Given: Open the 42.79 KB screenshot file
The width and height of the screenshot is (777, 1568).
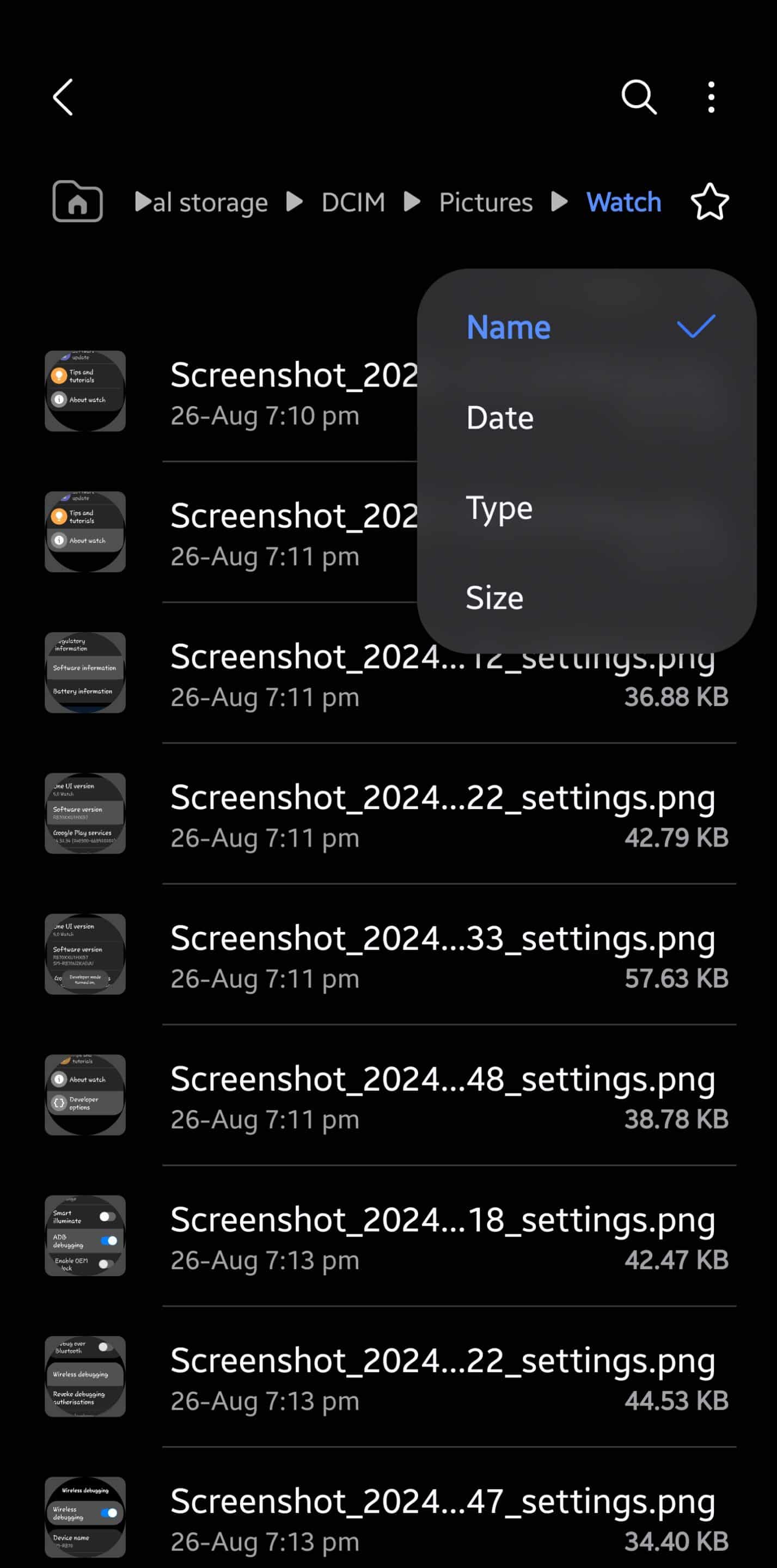Looking at the screenshot, I should click(389, 814).
